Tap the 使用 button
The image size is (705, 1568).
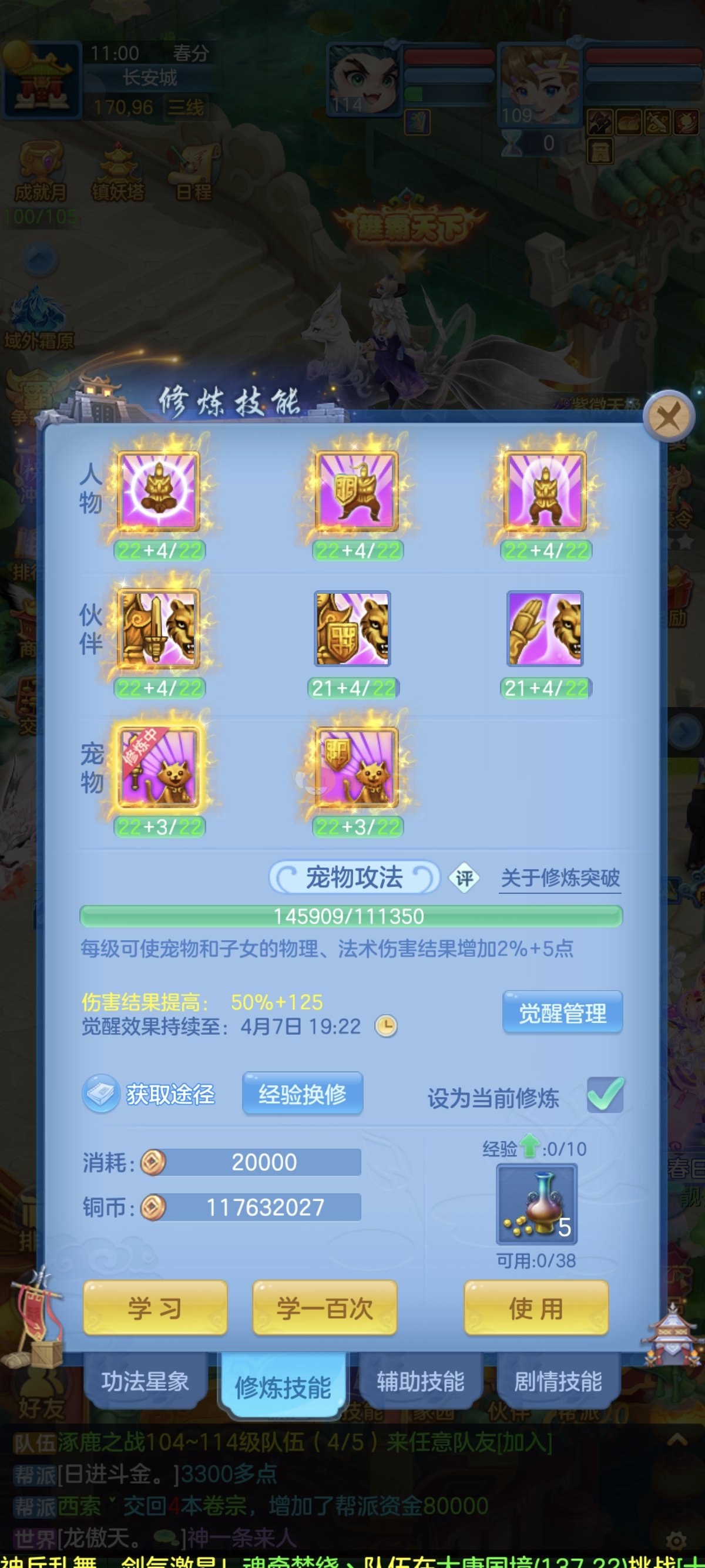point(536,1307)
